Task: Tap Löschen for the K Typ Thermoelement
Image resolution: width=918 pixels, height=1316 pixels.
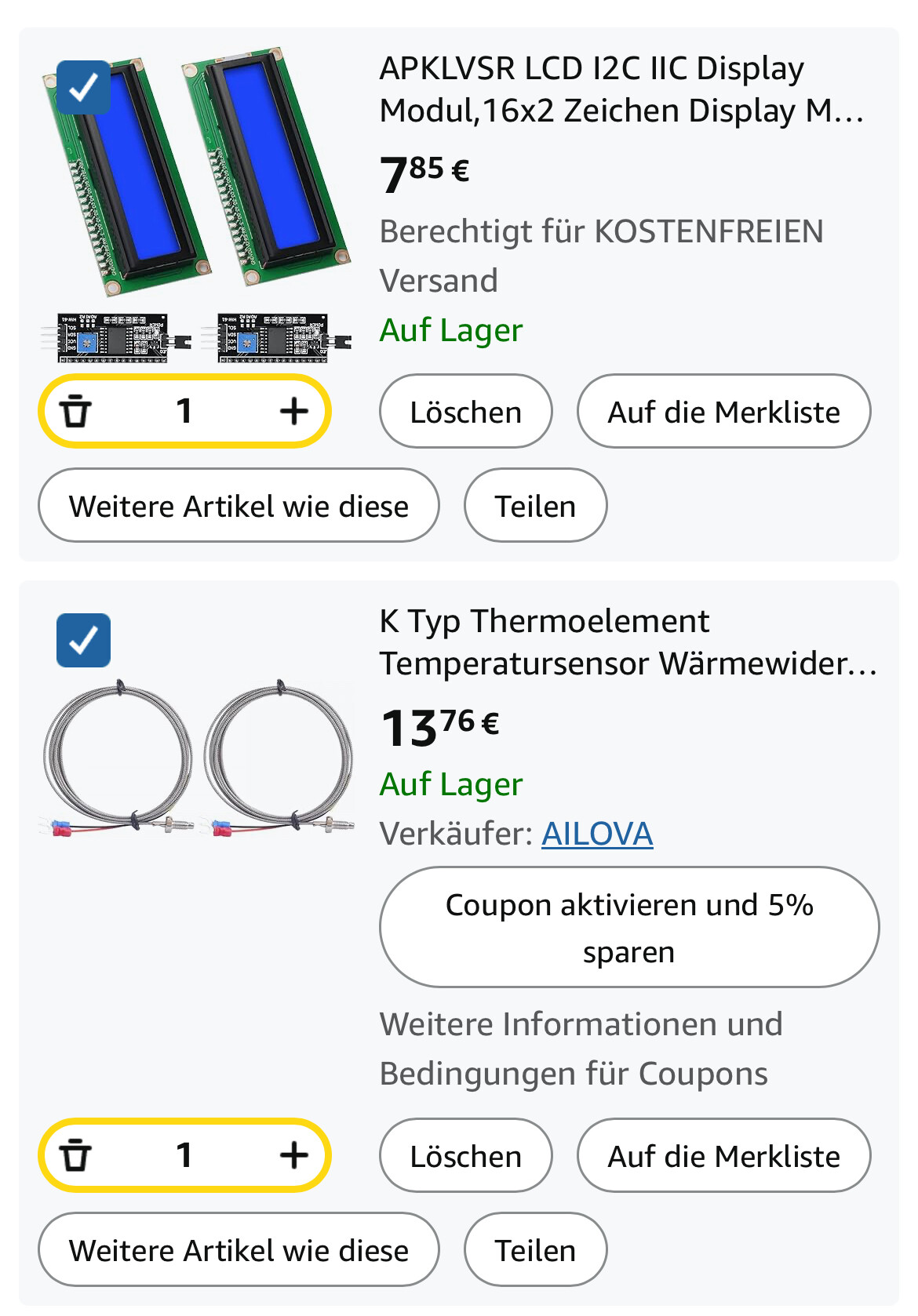Action: [465, 1156]
